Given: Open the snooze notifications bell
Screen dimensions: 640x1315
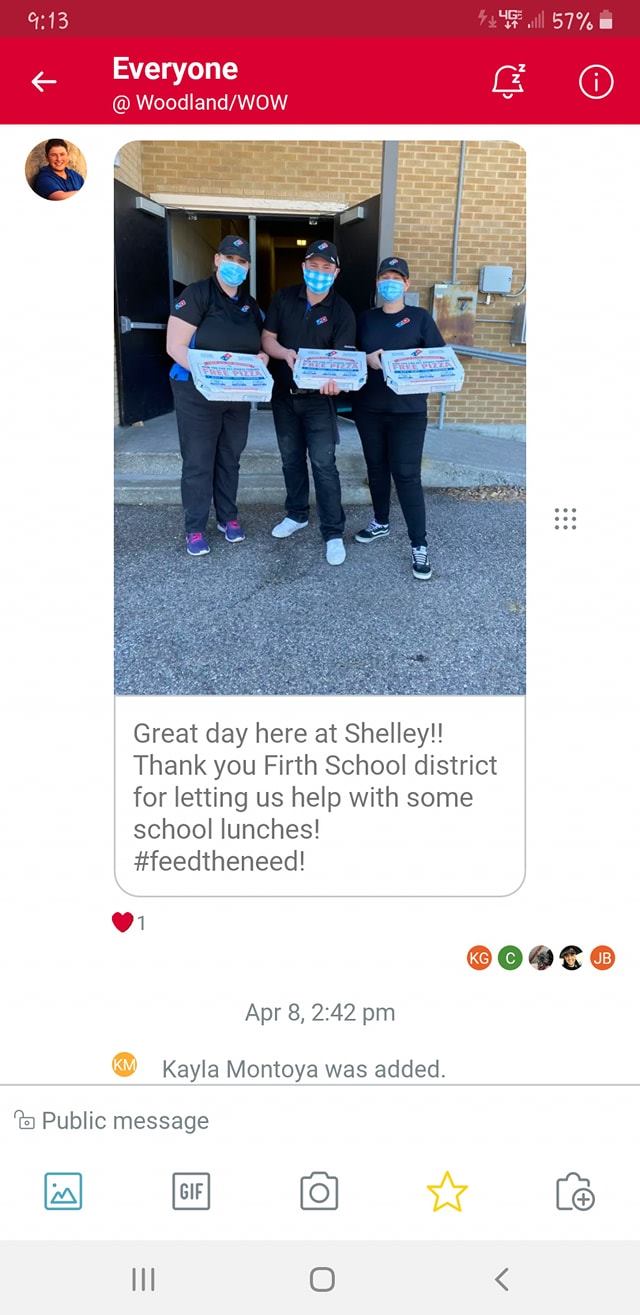Looking at the screenshot, I should point(508,82).
